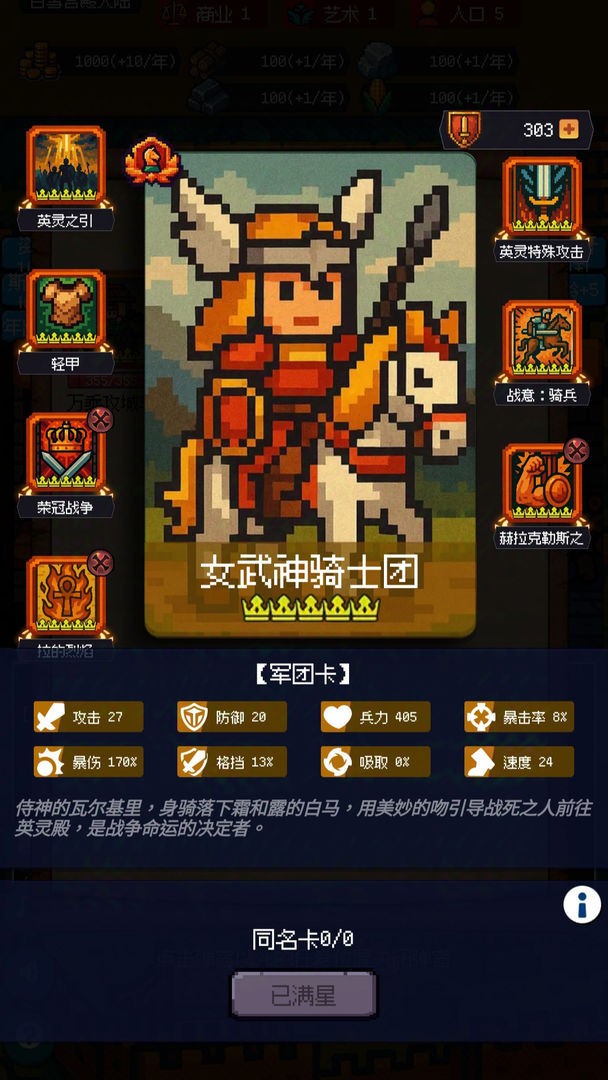608x1080 pixels.
Task: Open the ankh flame skill slot
Action: [65, 598]
